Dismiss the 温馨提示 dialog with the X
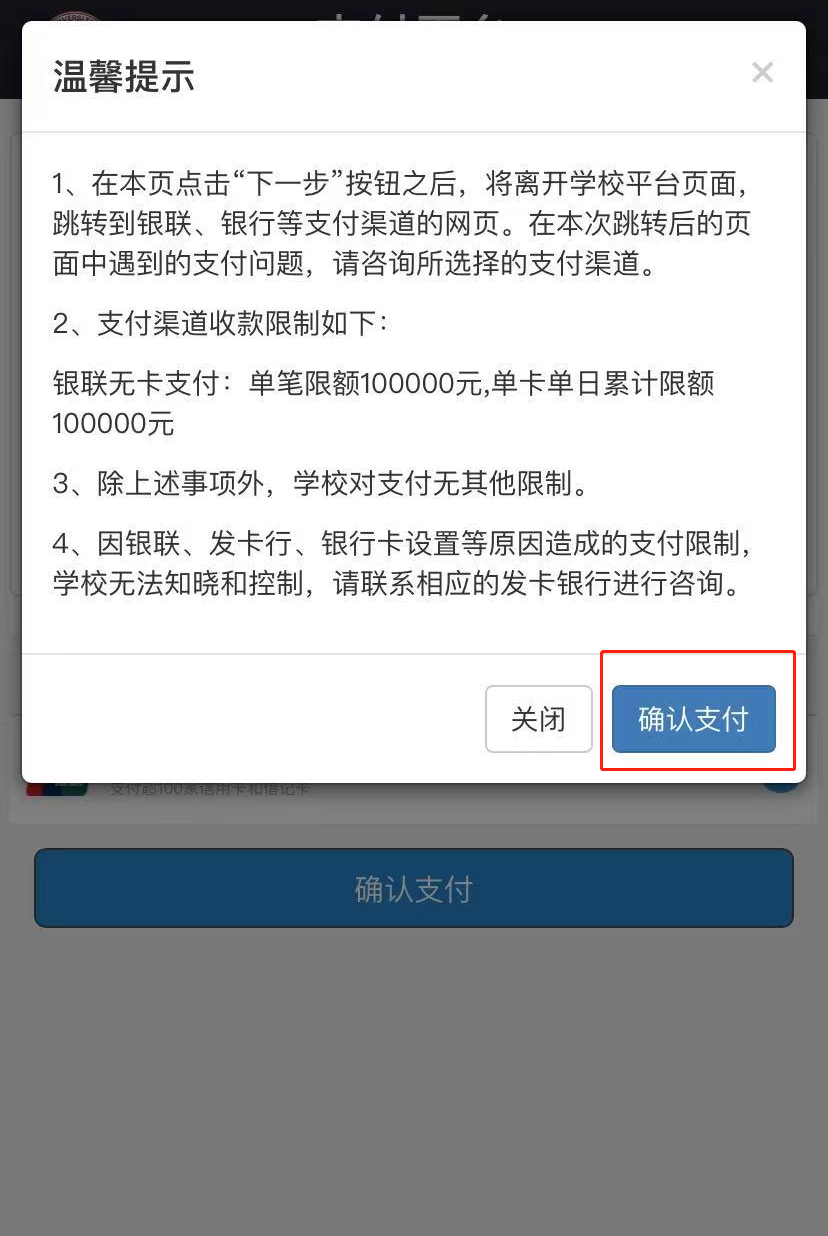The image size is (828, 1236). 762,73
